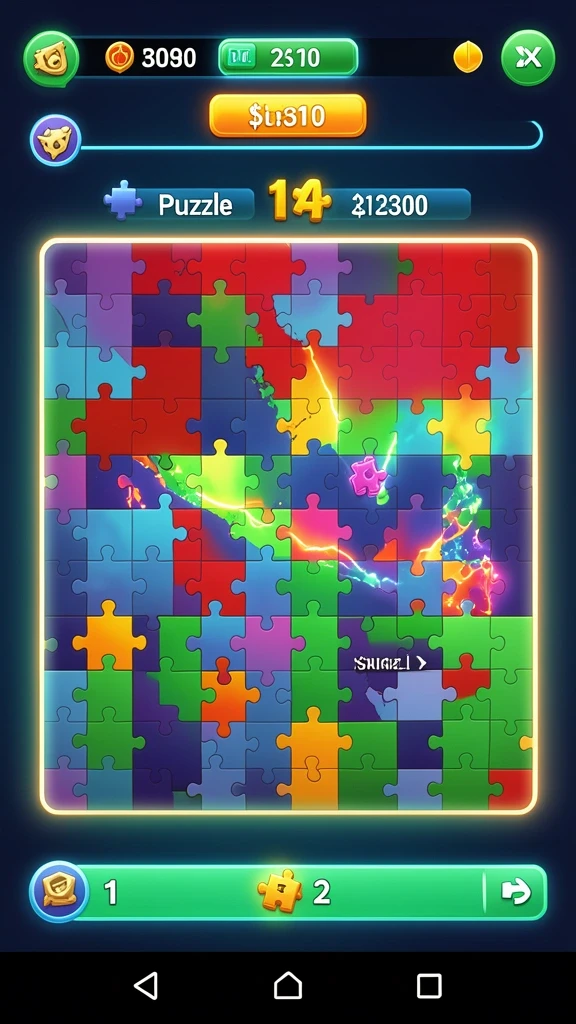Tap the purple shield avatar icon
Image resolution: width=576 pixels, height=1024 pixels.
[x=56, y=140]
